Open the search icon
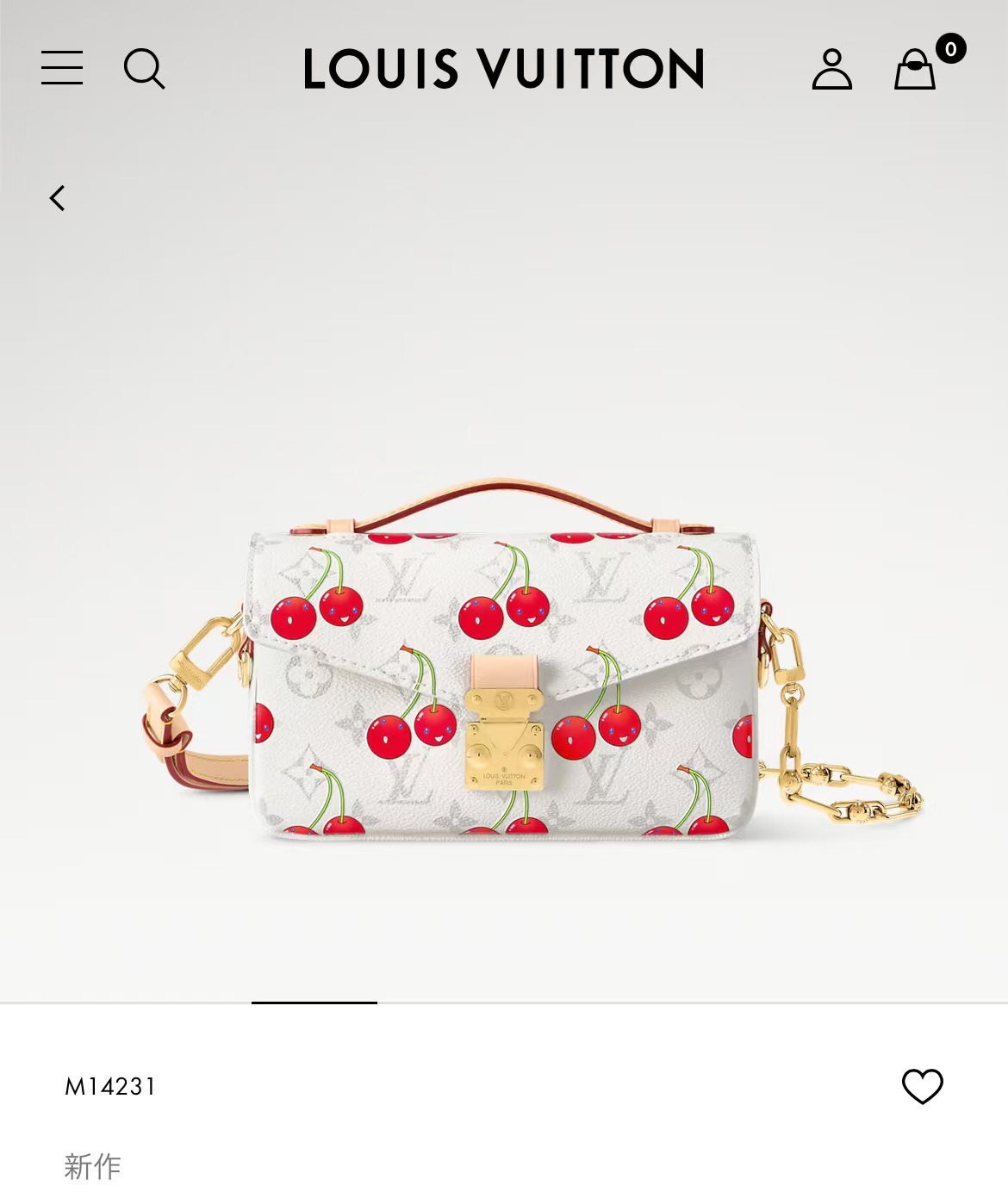The image size is (1008, 1192). coord(144,69)
